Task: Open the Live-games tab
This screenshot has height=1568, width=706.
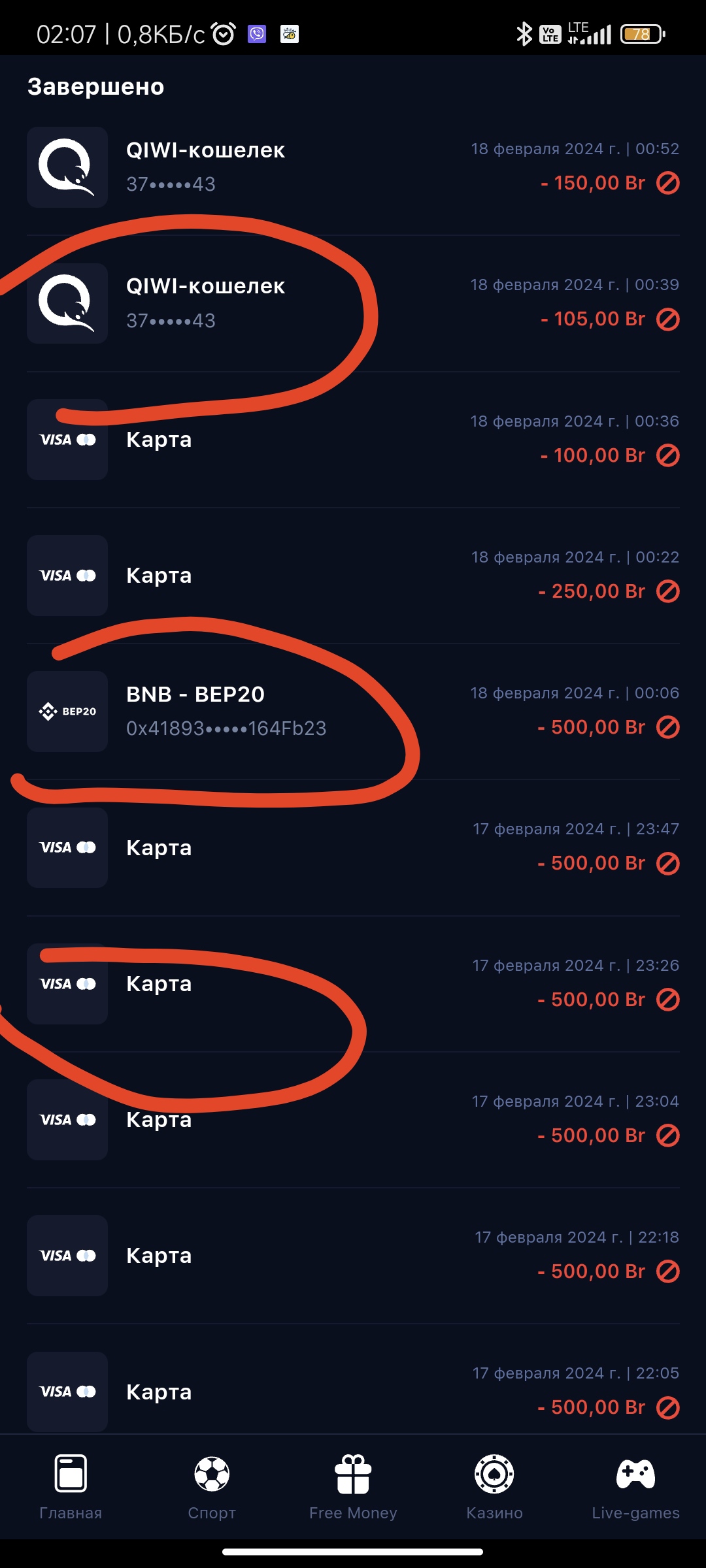Action: [x=635, y=1484]
